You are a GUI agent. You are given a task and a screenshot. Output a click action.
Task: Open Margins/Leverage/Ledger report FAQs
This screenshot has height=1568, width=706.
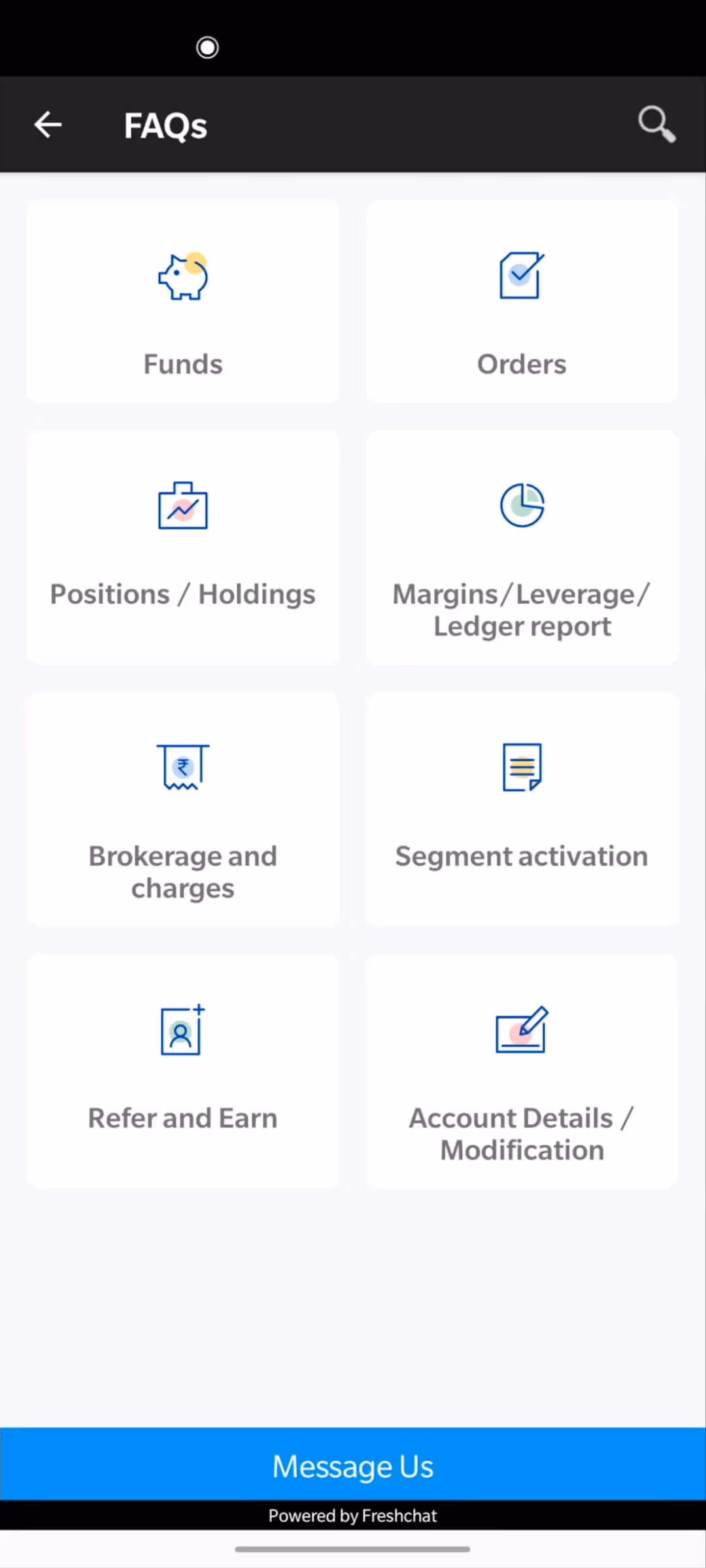[x=522, y=547]
